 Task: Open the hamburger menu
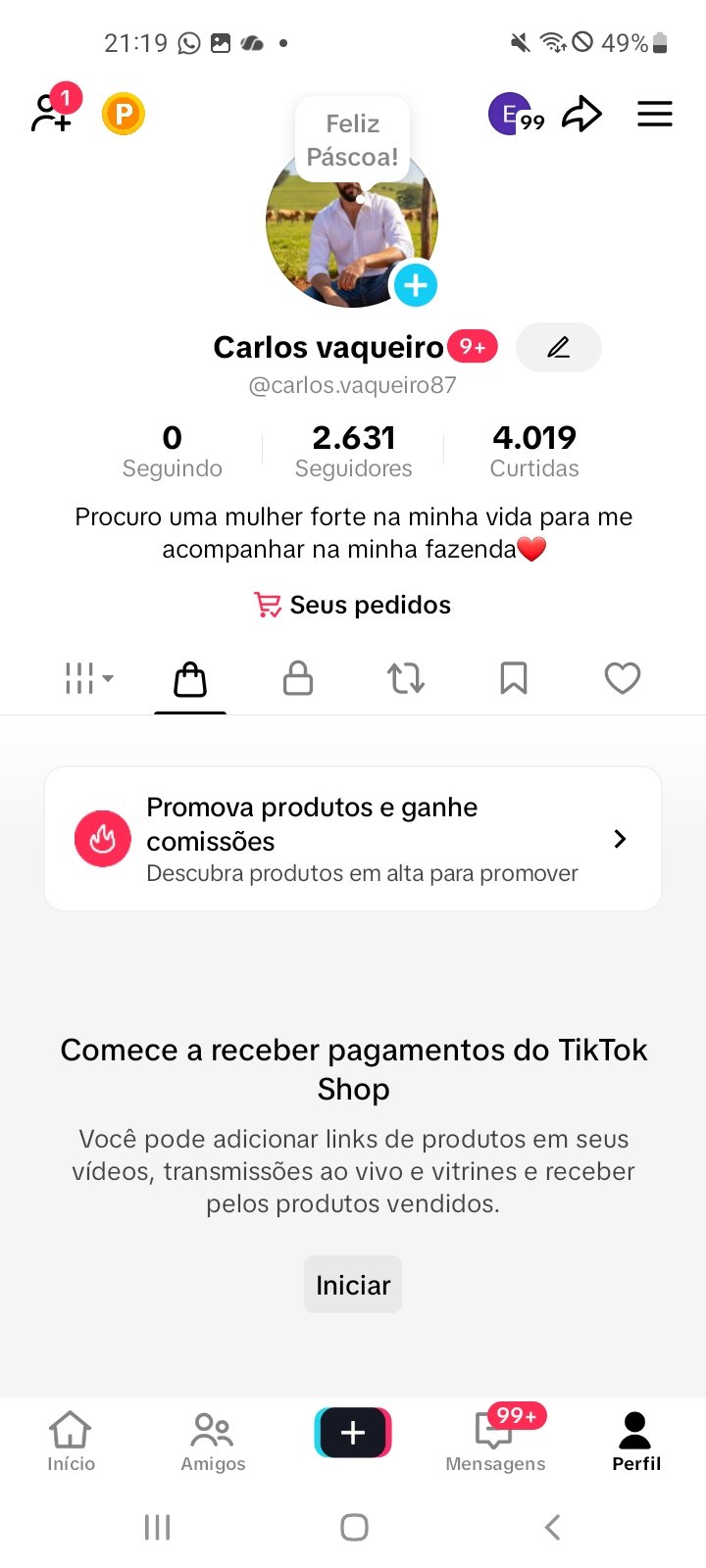tap(654, 115)
